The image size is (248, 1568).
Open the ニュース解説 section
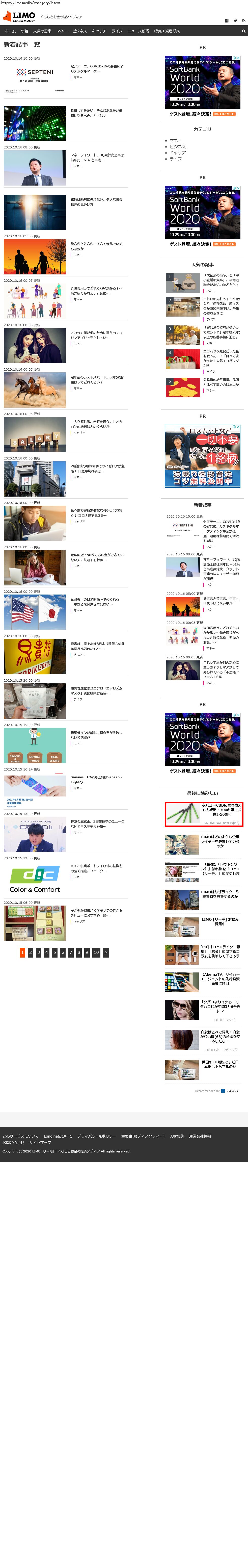pos(138,31)
